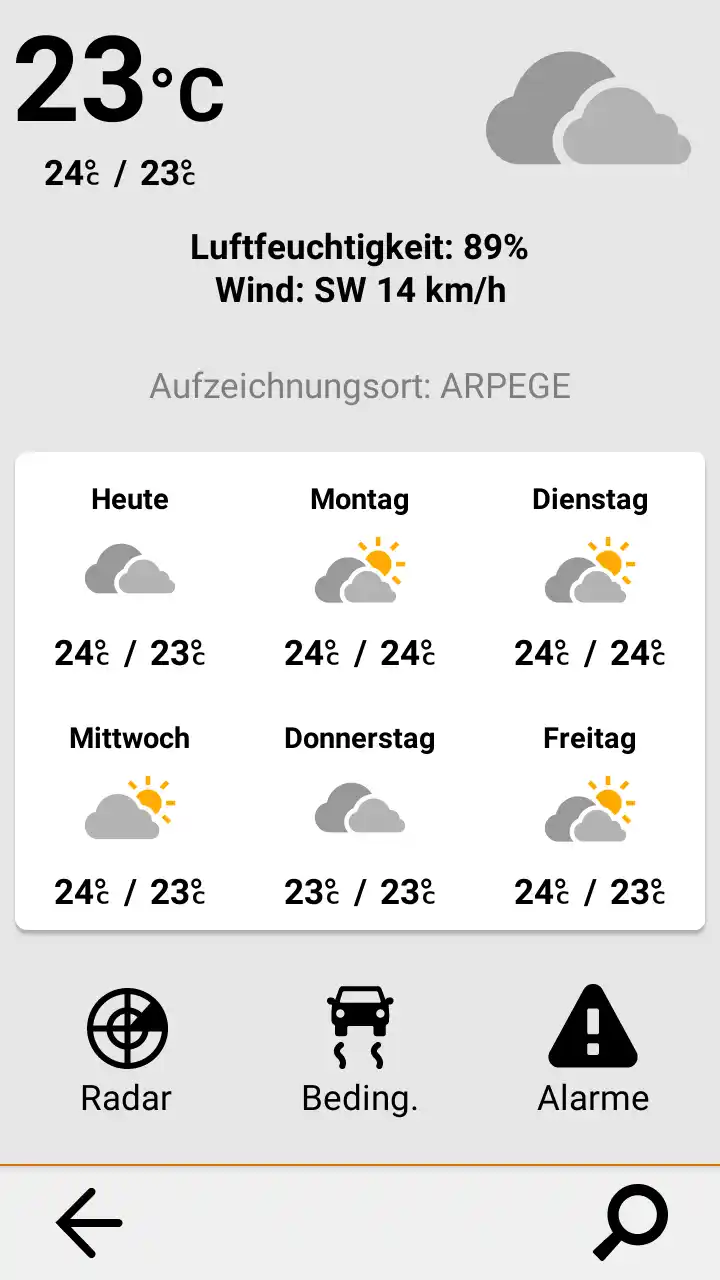Go back with the arrow icon

tap(89, 1222)
